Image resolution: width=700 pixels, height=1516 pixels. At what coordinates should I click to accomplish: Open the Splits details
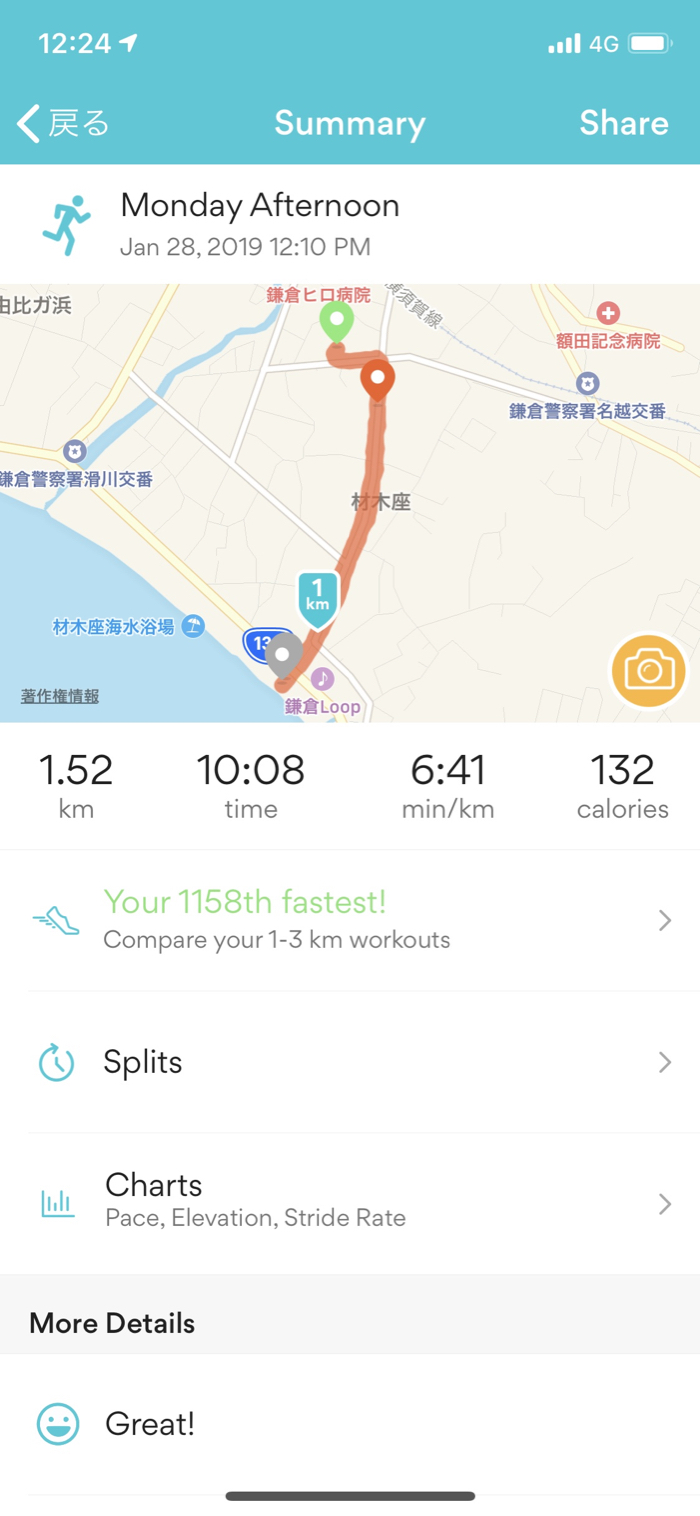350,1062
